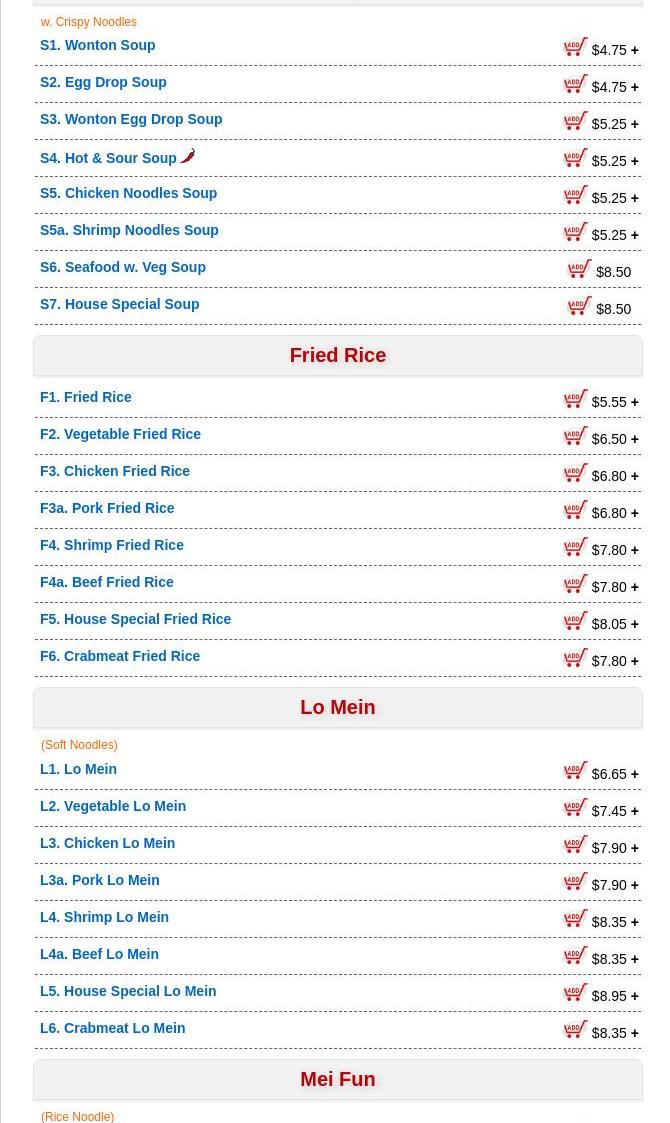
Task: Add L1. Lo Mein to cart
Action: (x=576, y=771)
